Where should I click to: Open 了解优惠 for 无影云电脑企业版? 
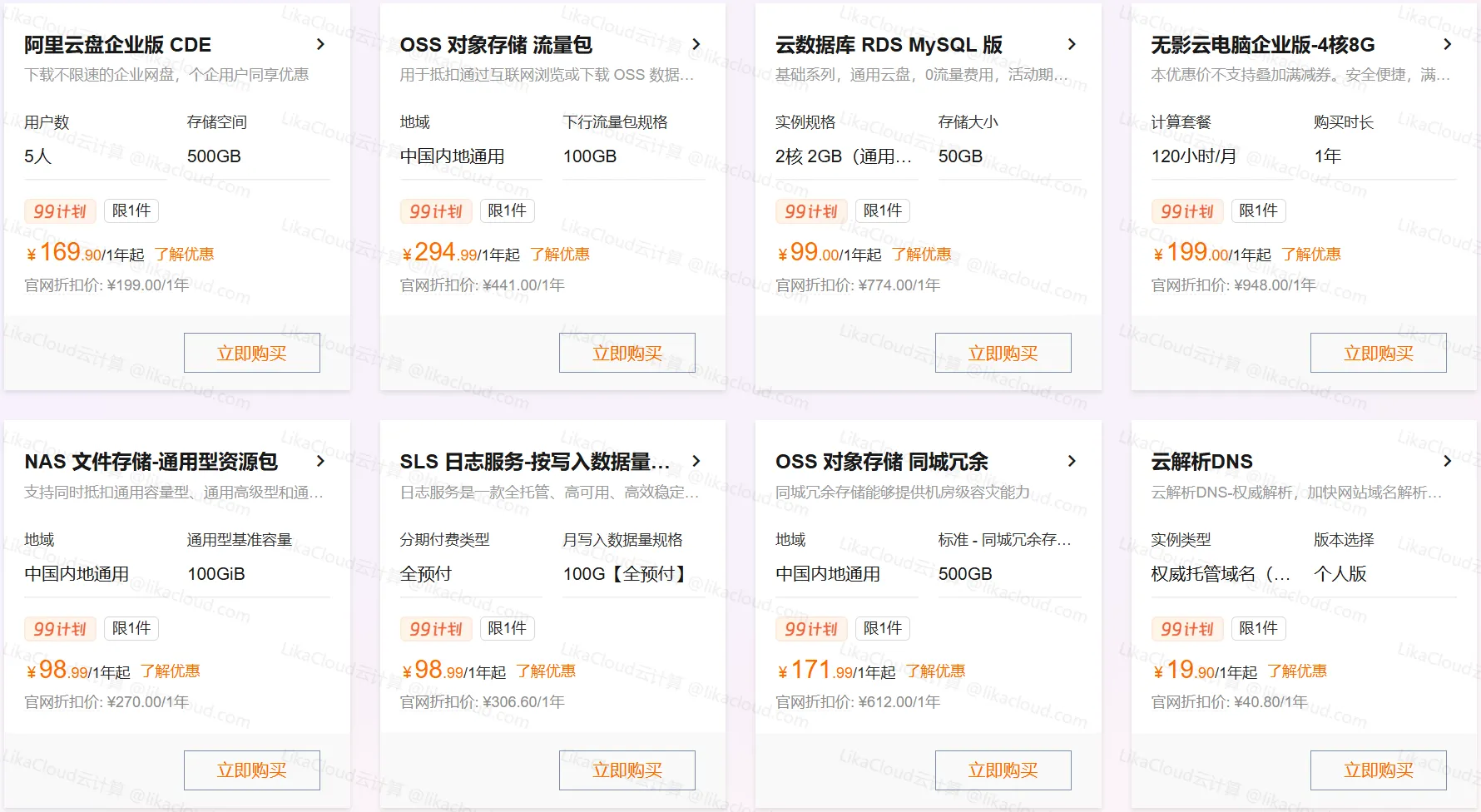pyautogui.click(x=1310, y=255)
